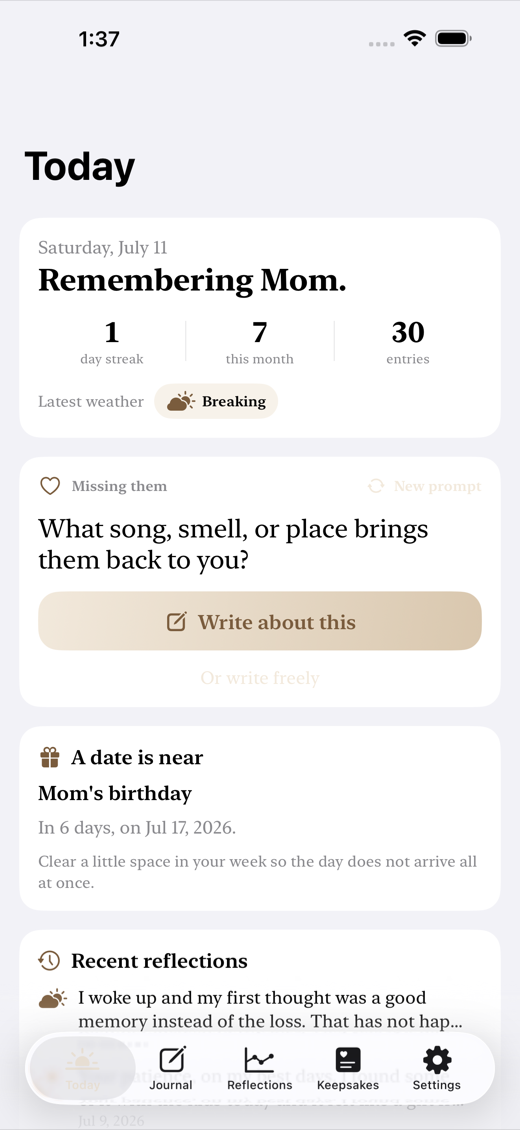Get a New prompt
Image resolution: width=520 pixels, height=1130 pixels.
pyautogui.click(x=424, y=486)
